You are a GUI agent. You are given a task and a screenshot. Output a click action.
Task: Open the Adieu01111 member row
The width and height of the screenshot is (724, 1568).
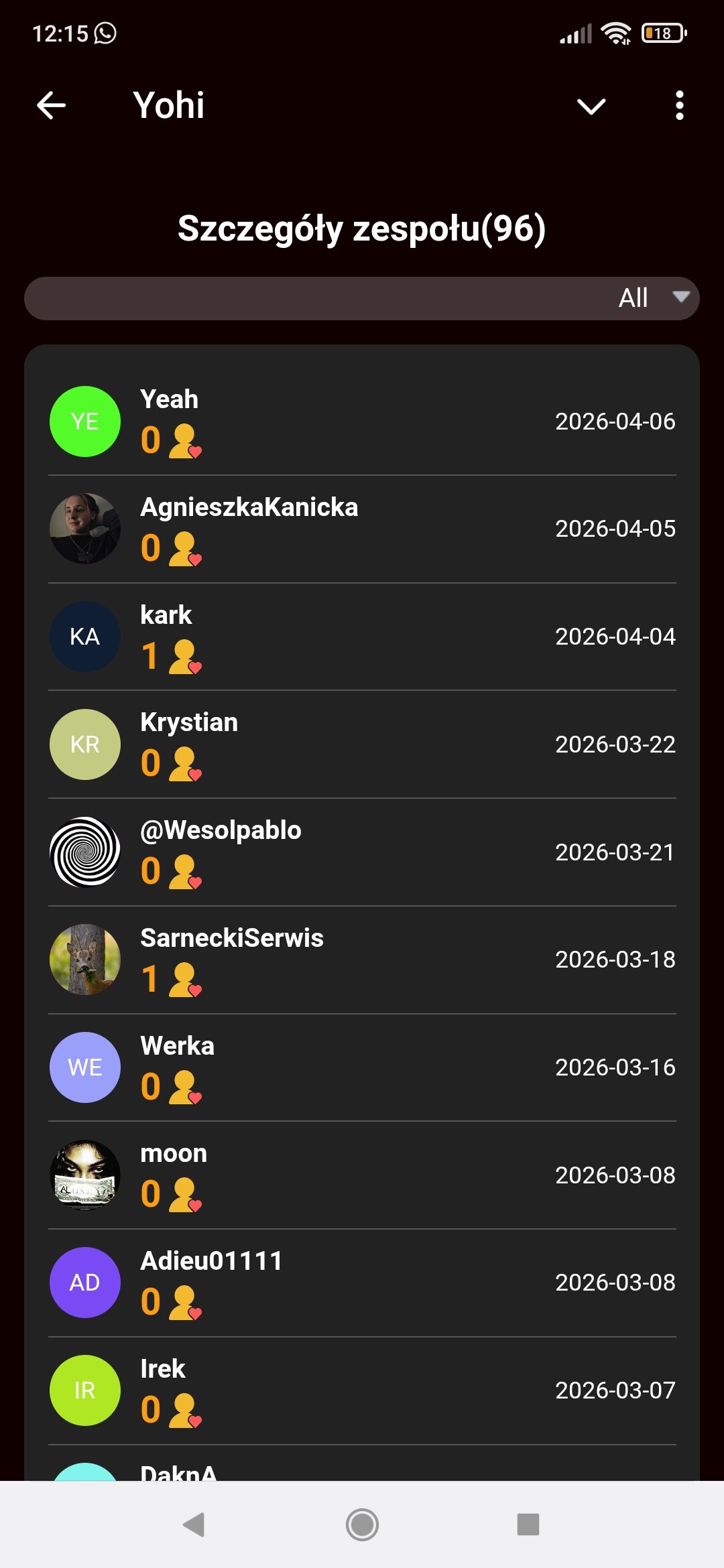[x=362, y=1283]
